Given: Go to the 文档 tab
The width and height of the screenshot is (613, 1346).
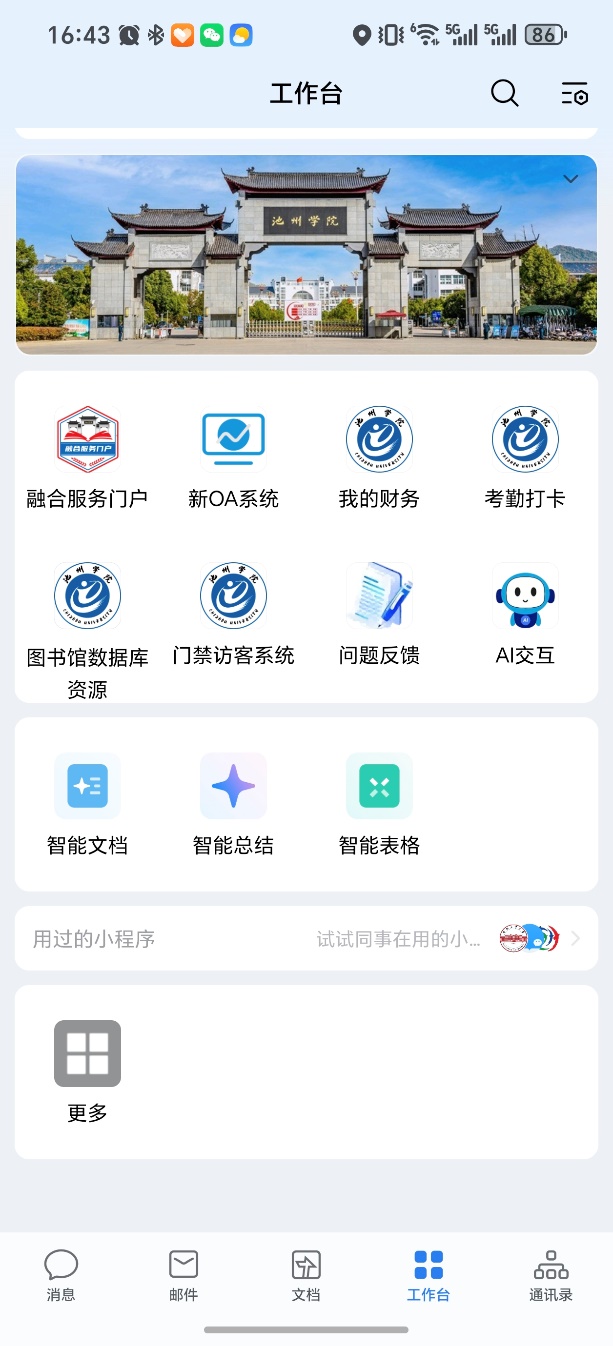Looking at the screenshot, I should click(x=306, y=1274).
